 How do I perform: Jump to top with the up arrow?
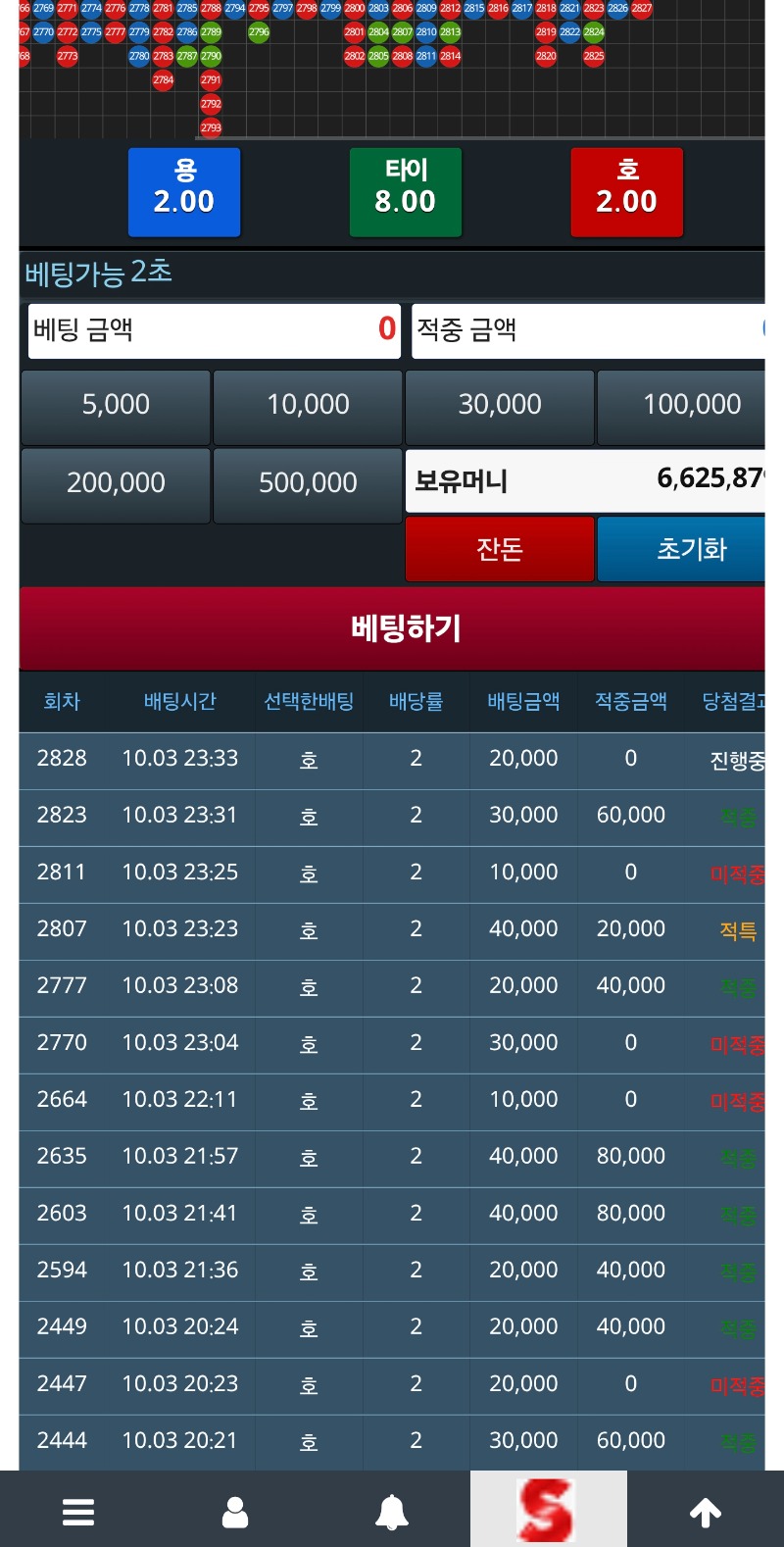706,1512
